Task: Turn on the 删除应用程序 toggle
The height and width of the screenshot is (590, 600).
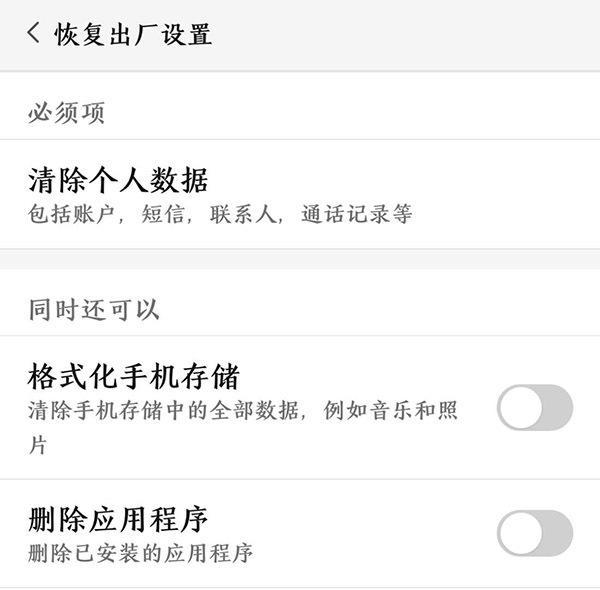Action: pyautogui.click(x=535, y=533)
